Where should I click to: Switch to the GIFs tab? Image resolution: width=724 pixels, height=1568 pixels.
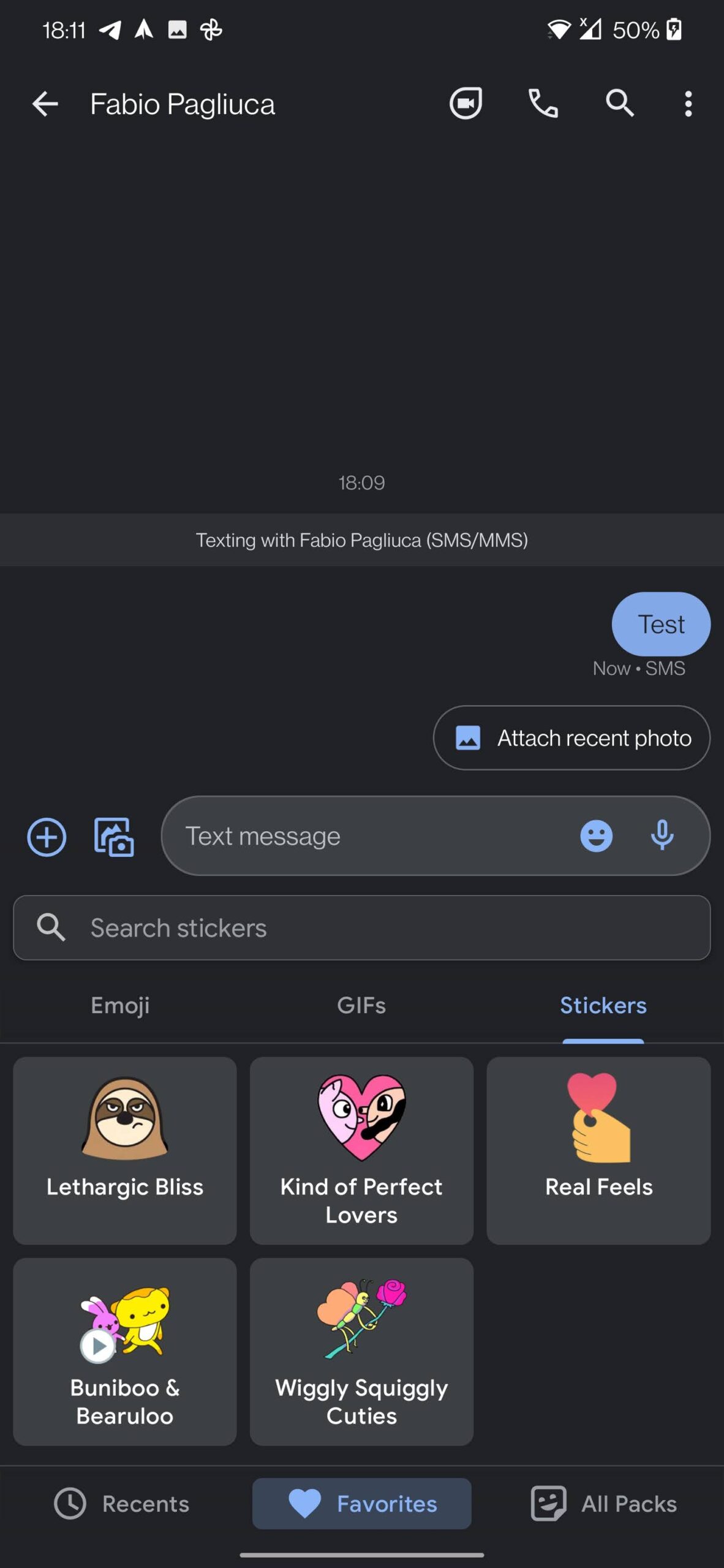pyautogui.click(x=361, y=1006)
